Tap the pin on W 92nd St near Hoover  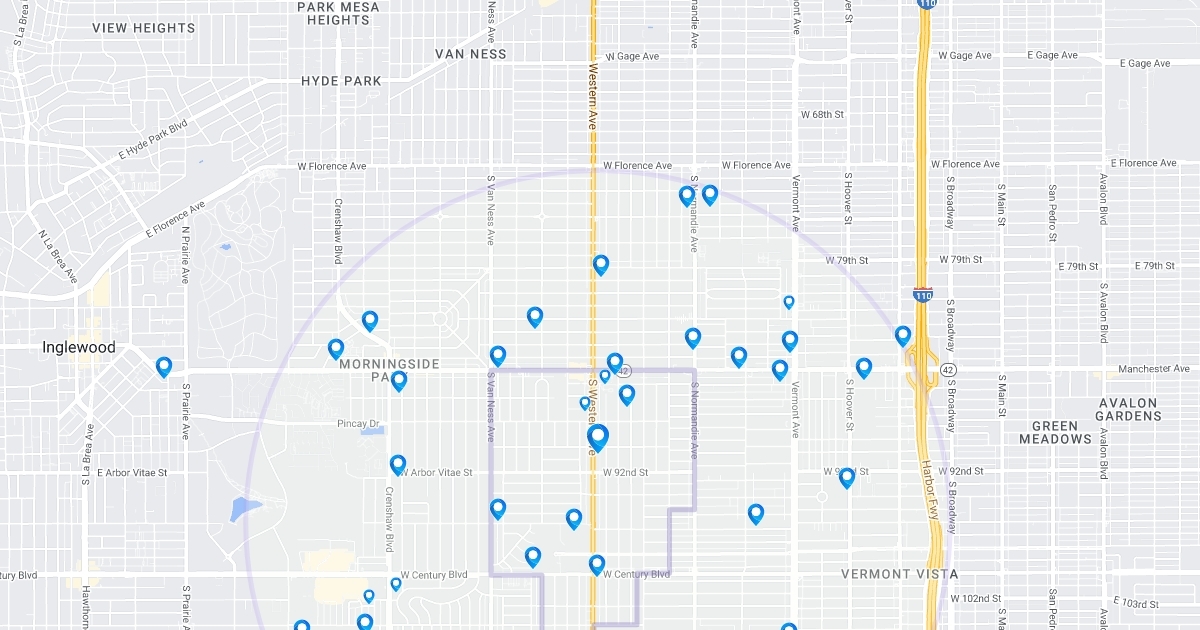tap(847, 477)
